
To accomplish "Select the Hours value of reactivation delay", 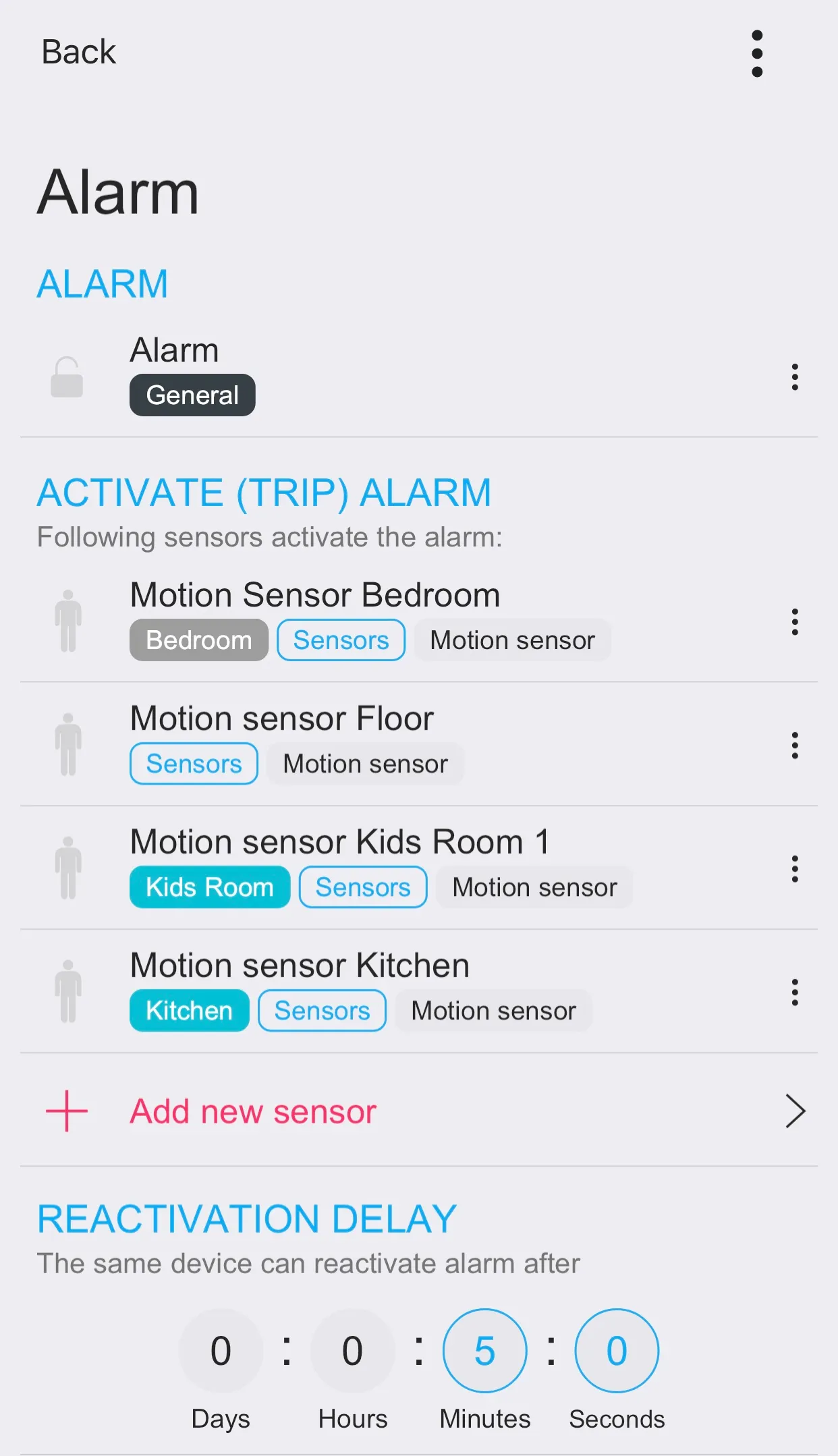I will (x=352, y=1351).
